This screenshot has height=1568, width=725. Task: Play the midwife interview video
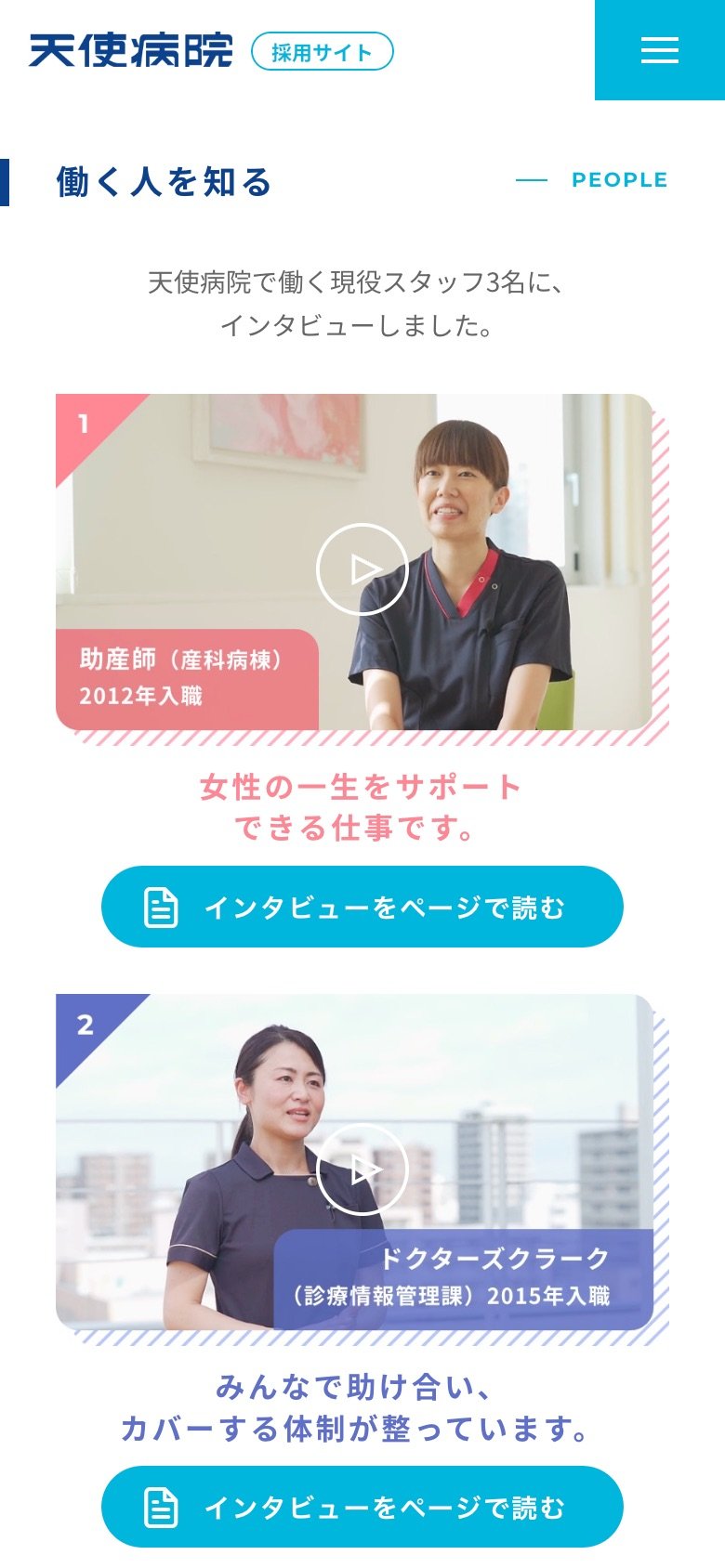pyautogui.click(x=362, y=569)
